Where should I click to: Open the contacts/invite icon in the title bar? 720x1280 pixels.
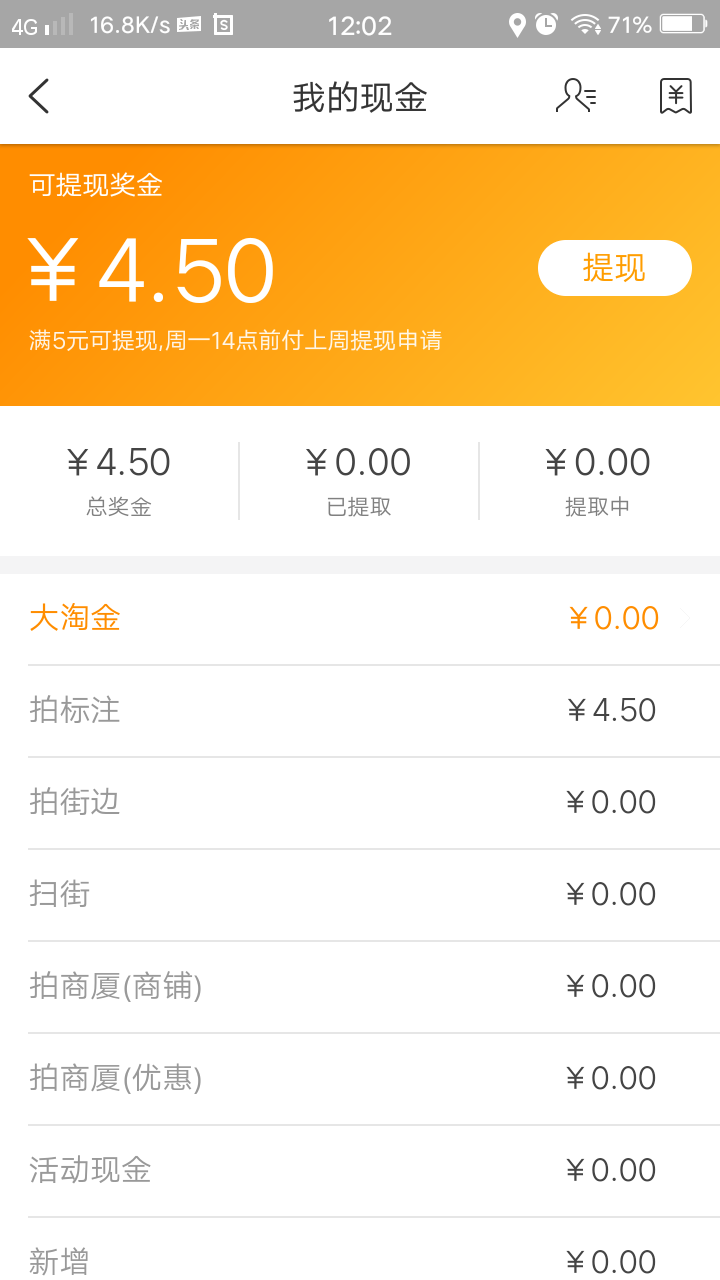pos(577,96)
